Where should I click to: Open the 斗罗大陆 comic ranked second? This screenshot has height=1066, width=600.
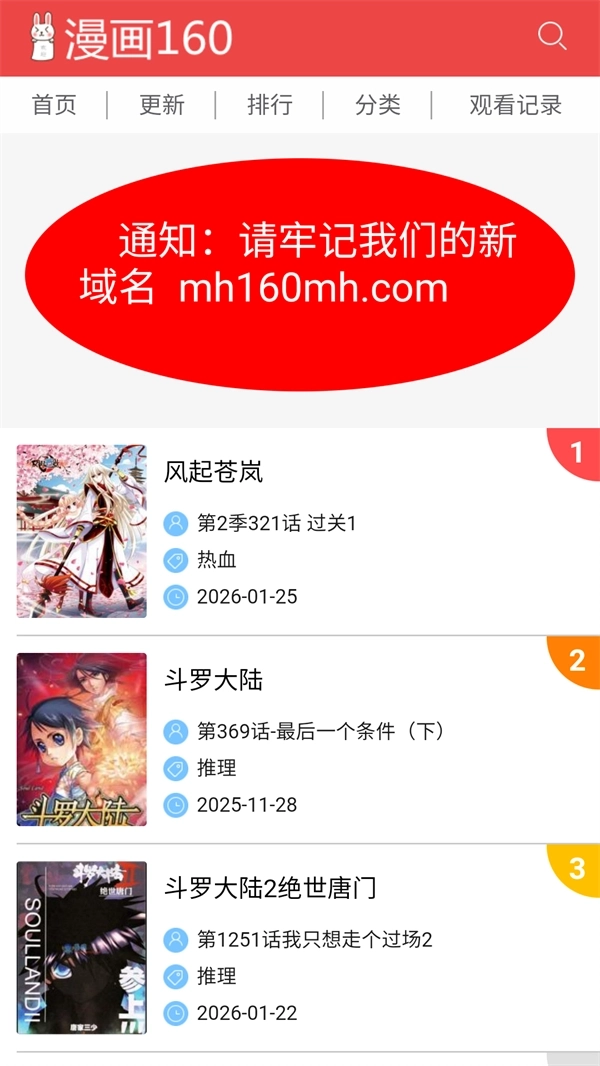[214, 681]
